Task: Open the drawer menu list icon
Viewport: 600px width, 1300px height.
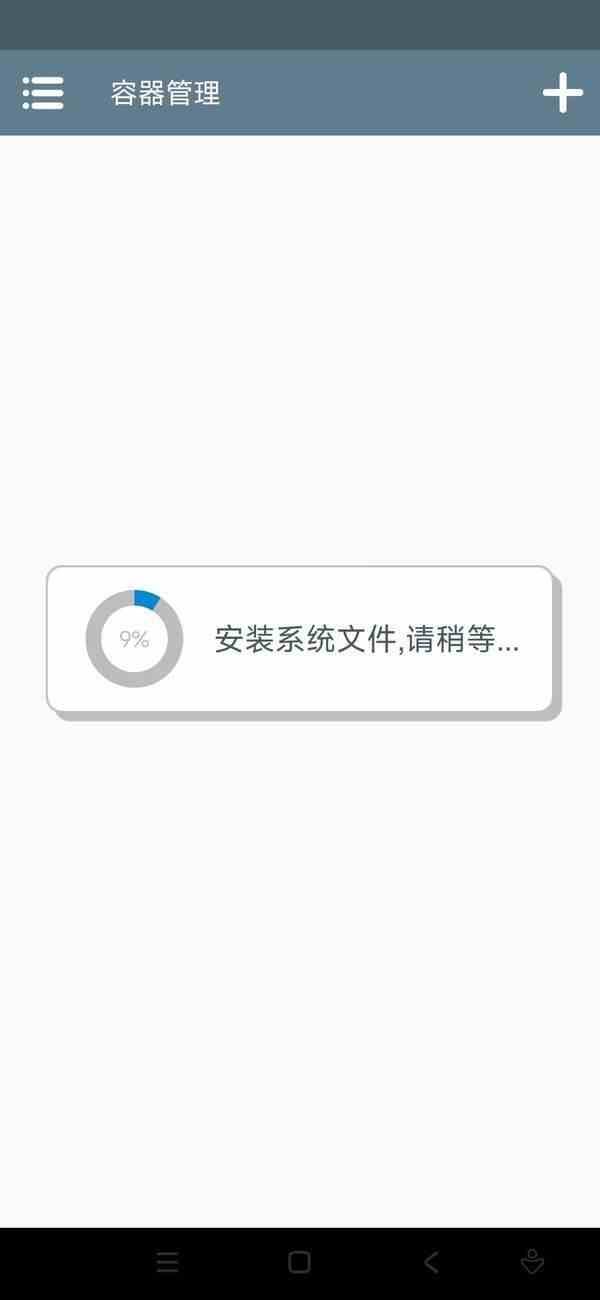Action: click(x=43, y=93)
